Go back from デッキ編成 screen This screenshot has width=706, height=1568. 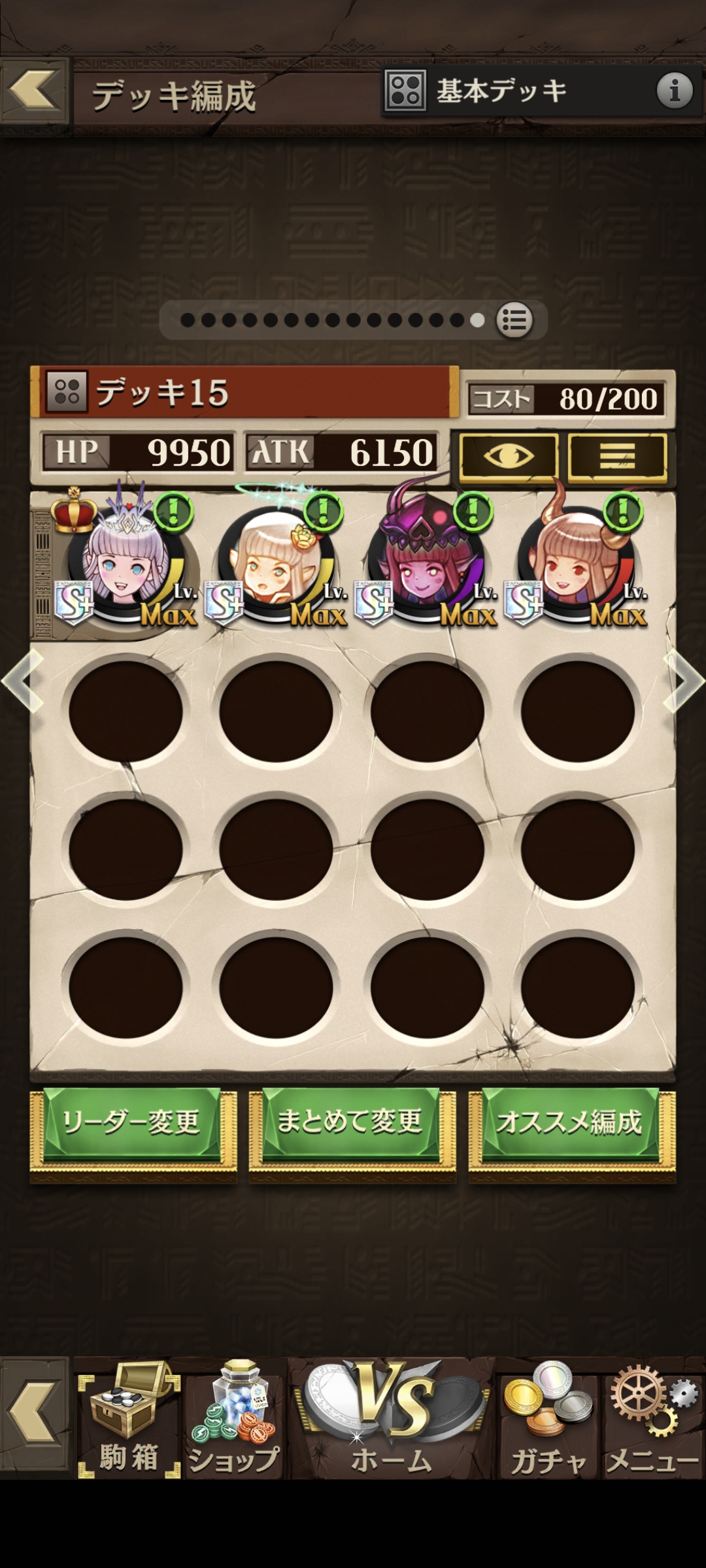34,91
